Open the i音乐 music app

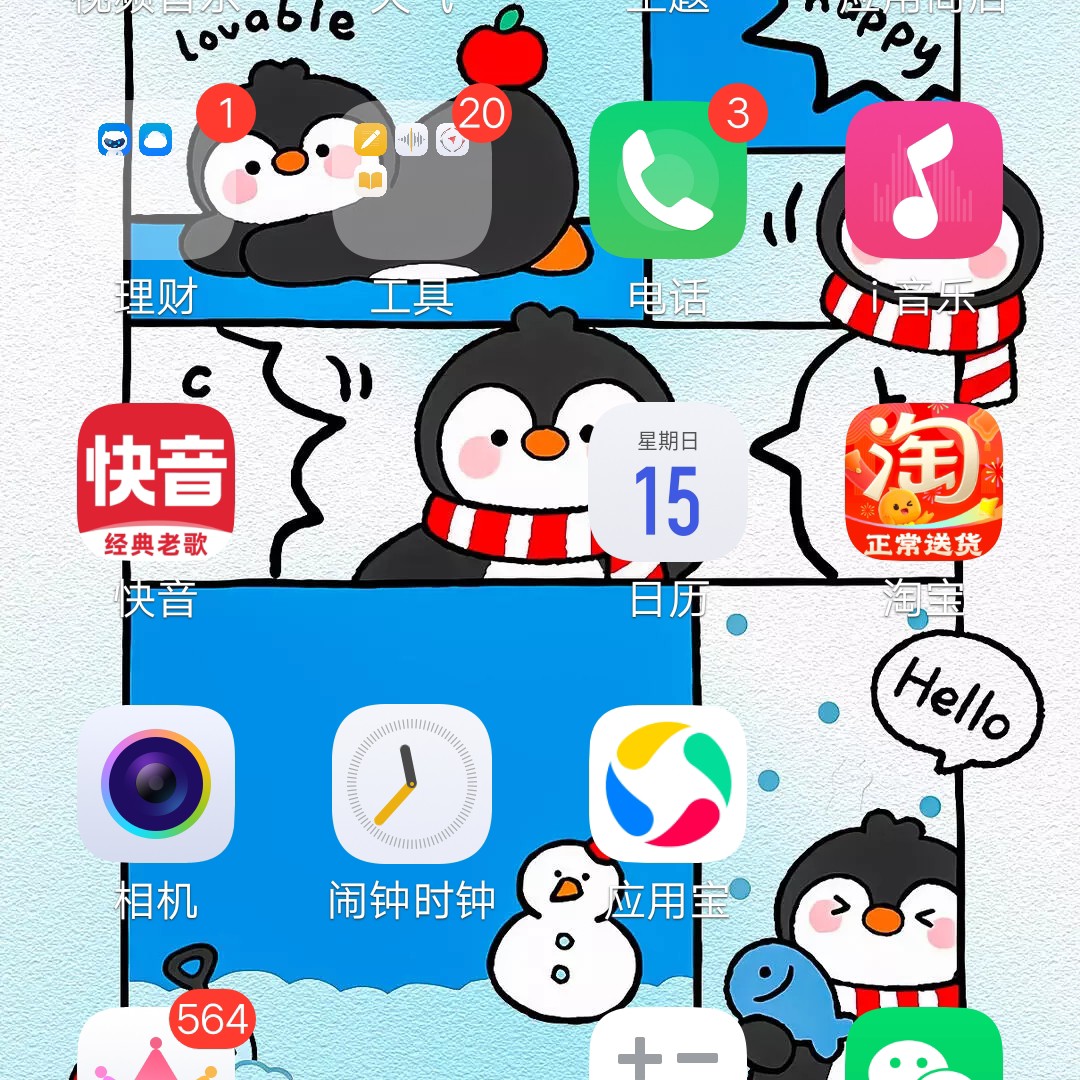924,180
